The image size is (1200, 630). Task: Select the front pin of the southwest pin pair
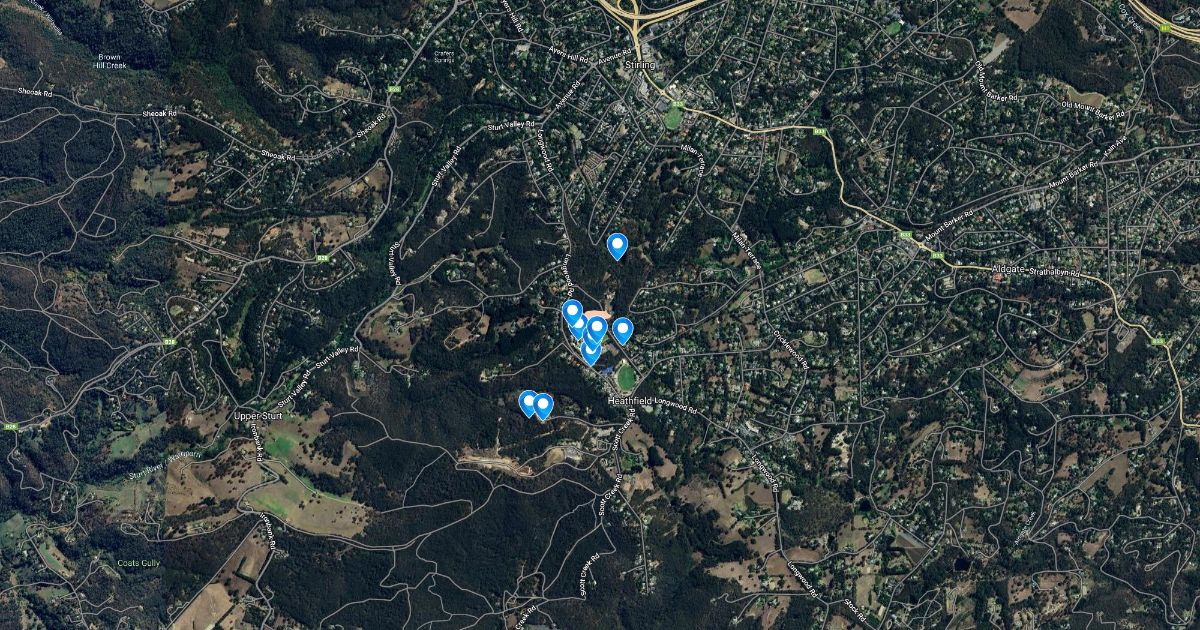point(542,406)
